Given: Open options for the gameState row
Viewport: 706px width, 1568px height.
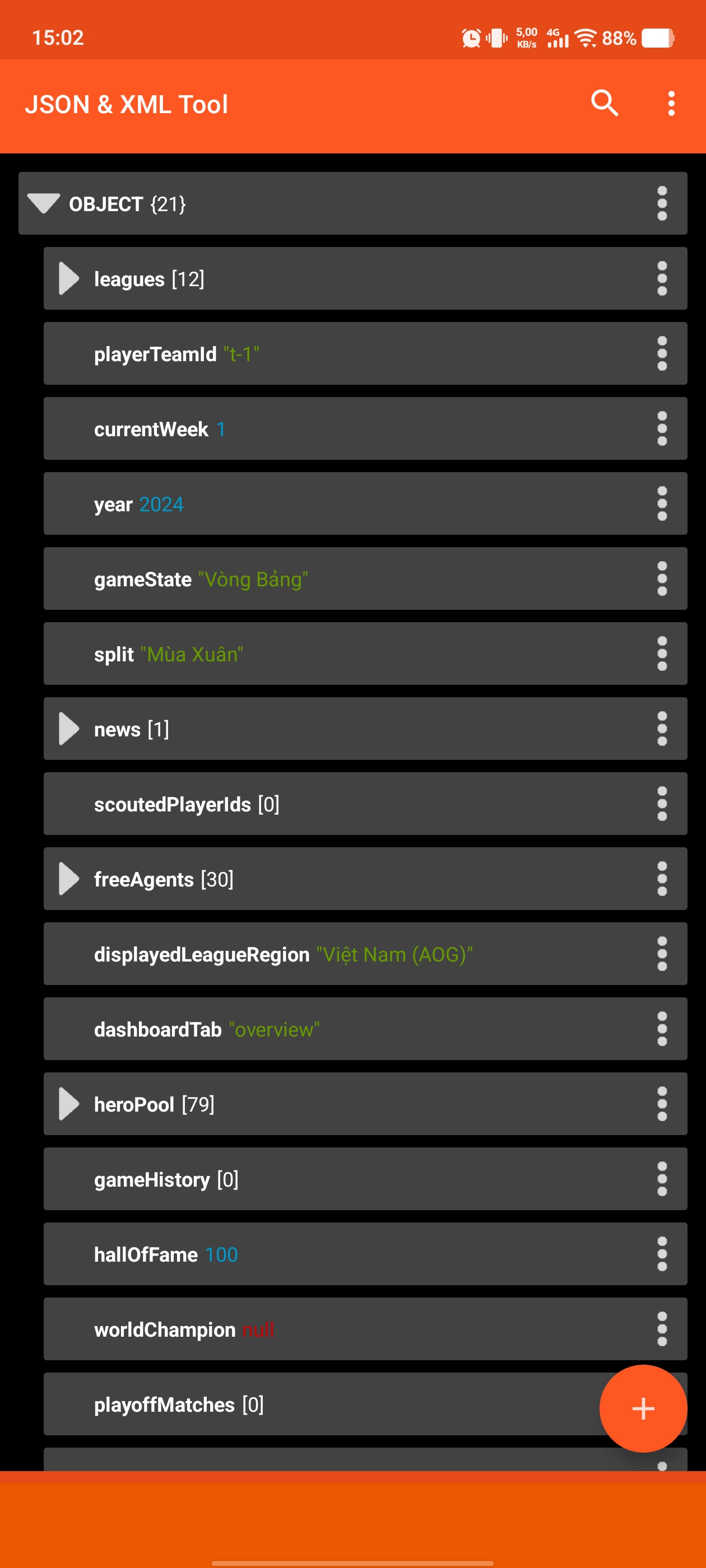Looking at the screenshot, I should tap(662, 578).
